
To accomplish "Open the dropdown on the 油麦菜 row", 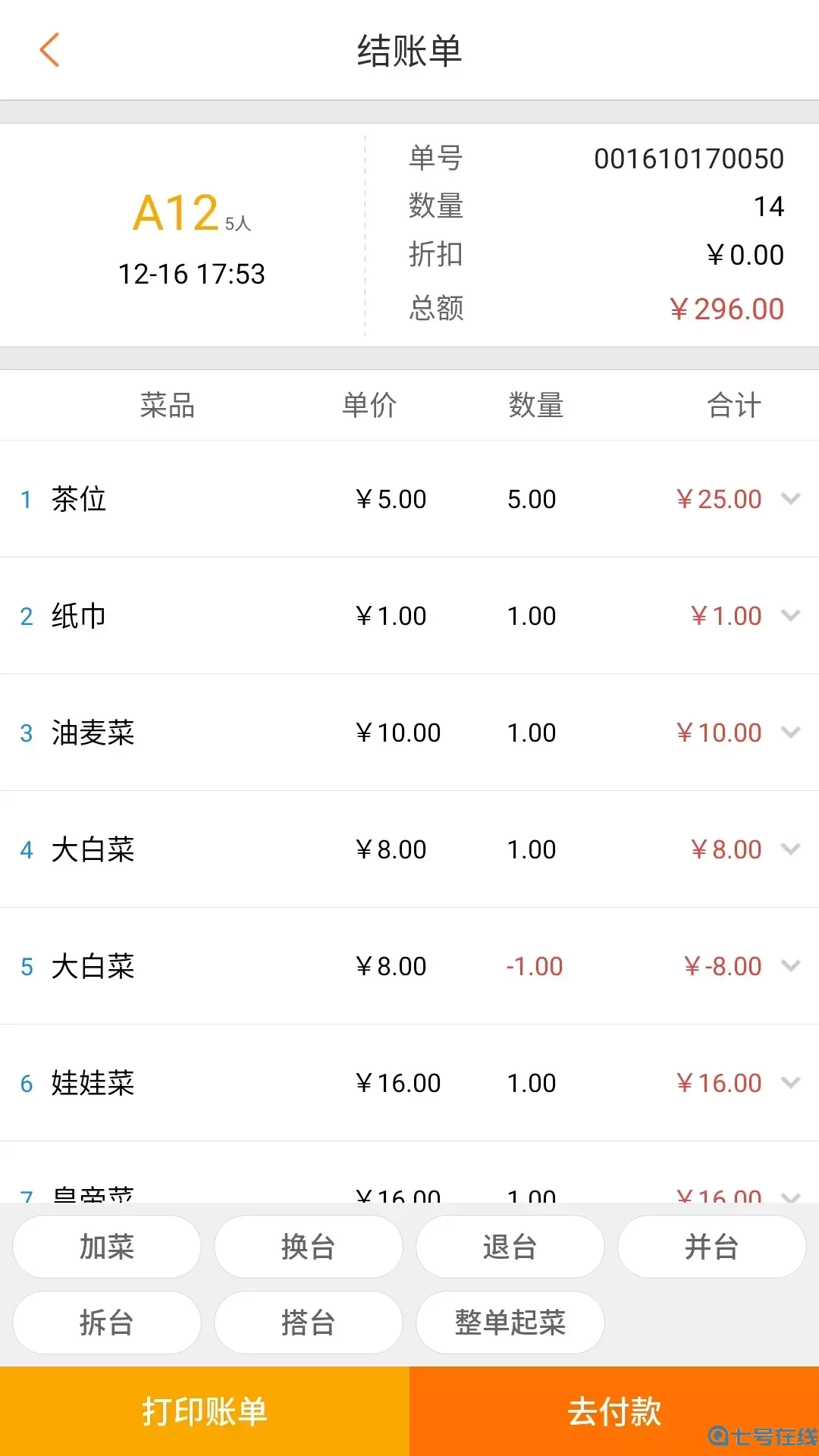I will (x=790, y=732).
